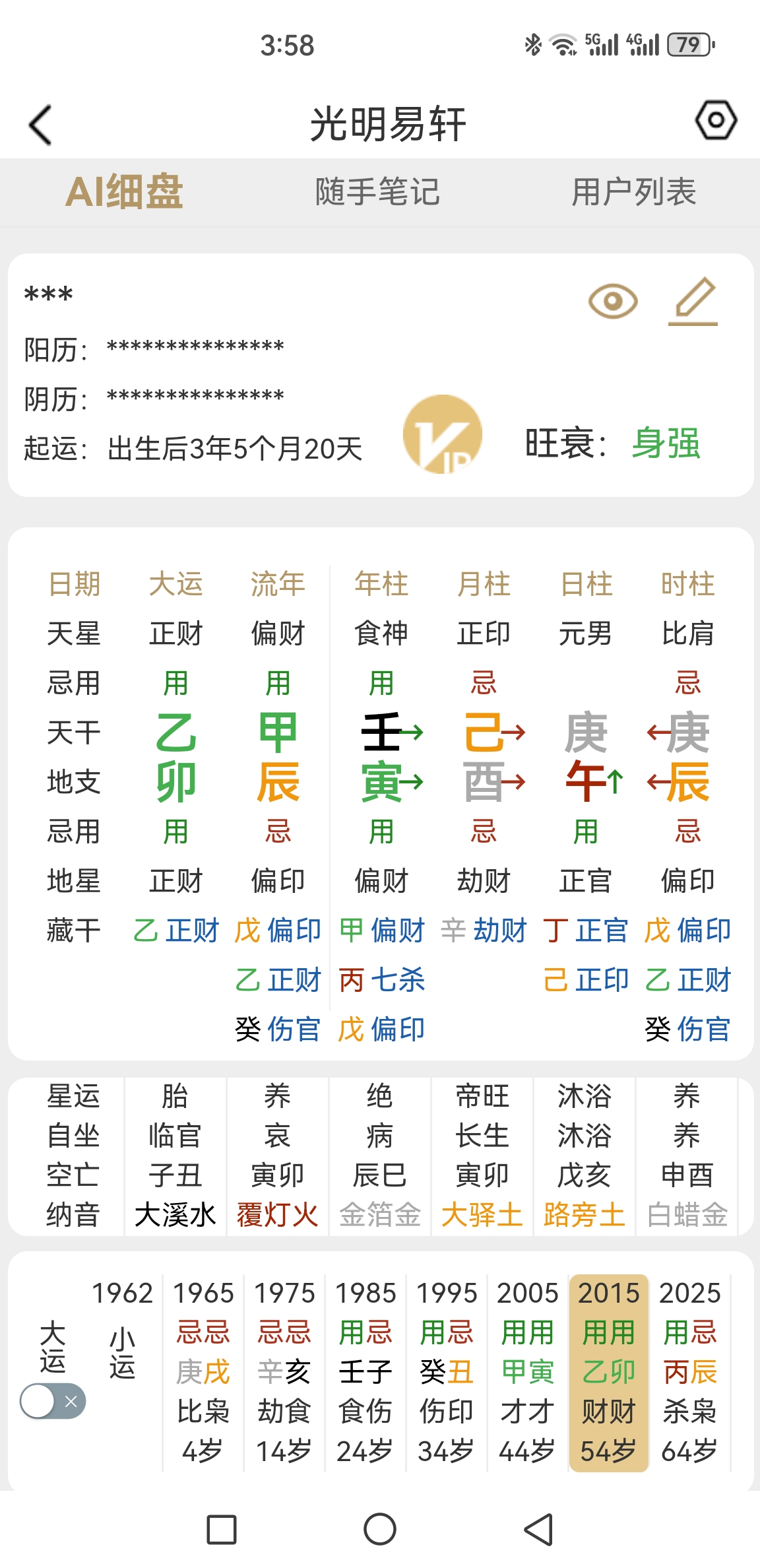The image size is (760, 1568).
Task: Switch to the 用户列表 tab
Action: point(633,192)
